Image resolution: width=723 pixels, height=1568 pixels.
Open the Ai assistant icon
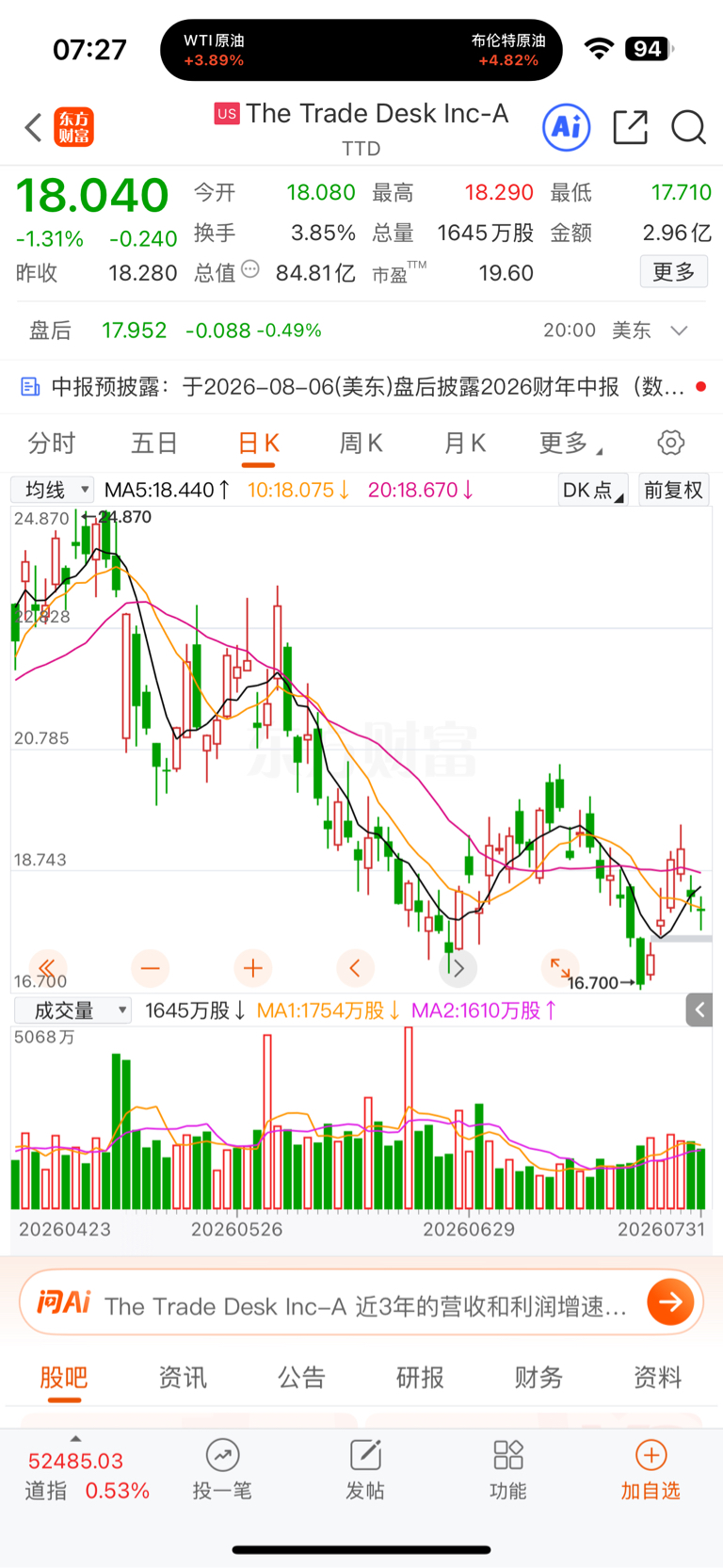[x=567, y=127]
